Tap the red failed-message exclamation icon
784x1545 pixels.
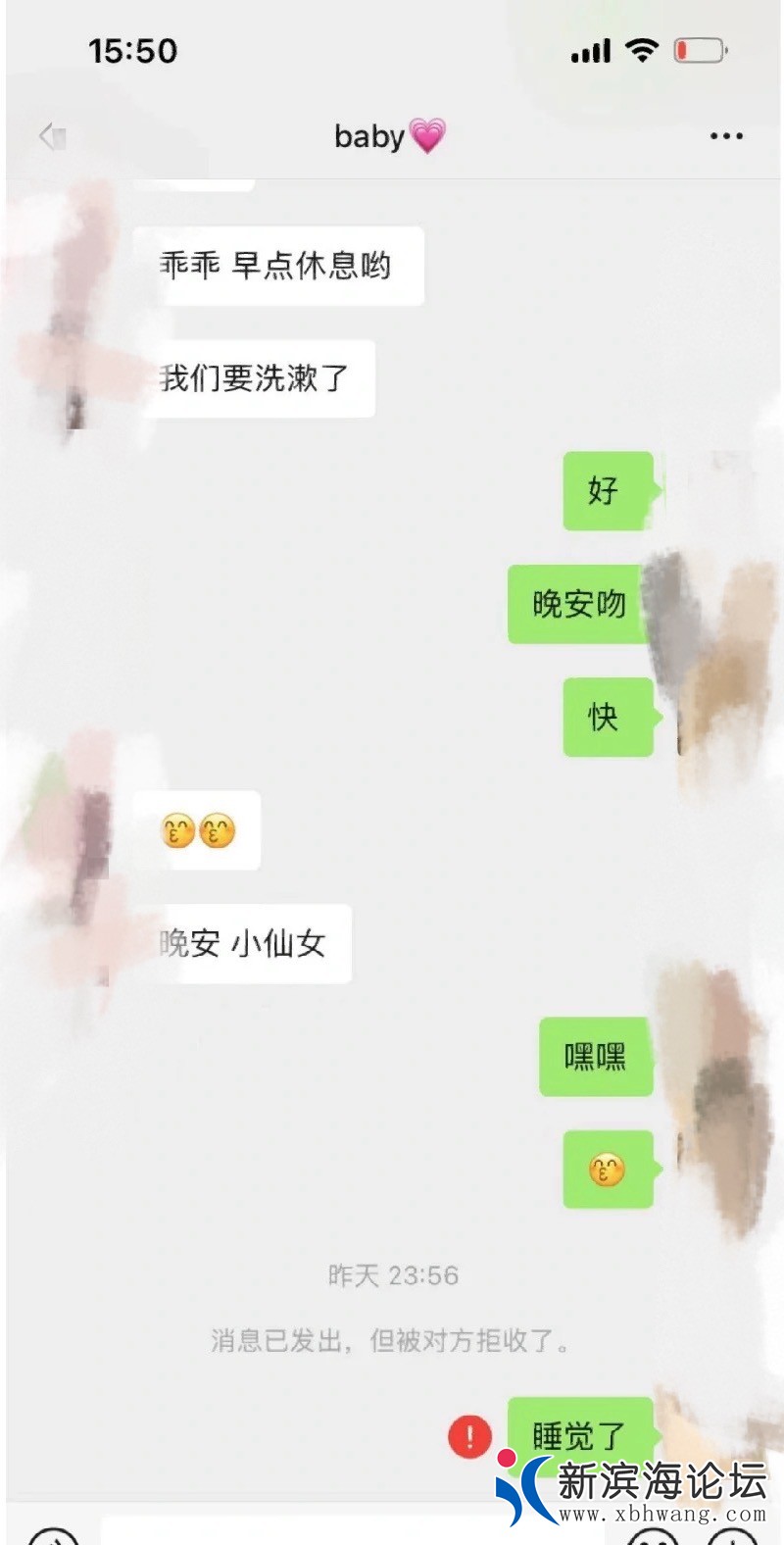(469, 1436)
